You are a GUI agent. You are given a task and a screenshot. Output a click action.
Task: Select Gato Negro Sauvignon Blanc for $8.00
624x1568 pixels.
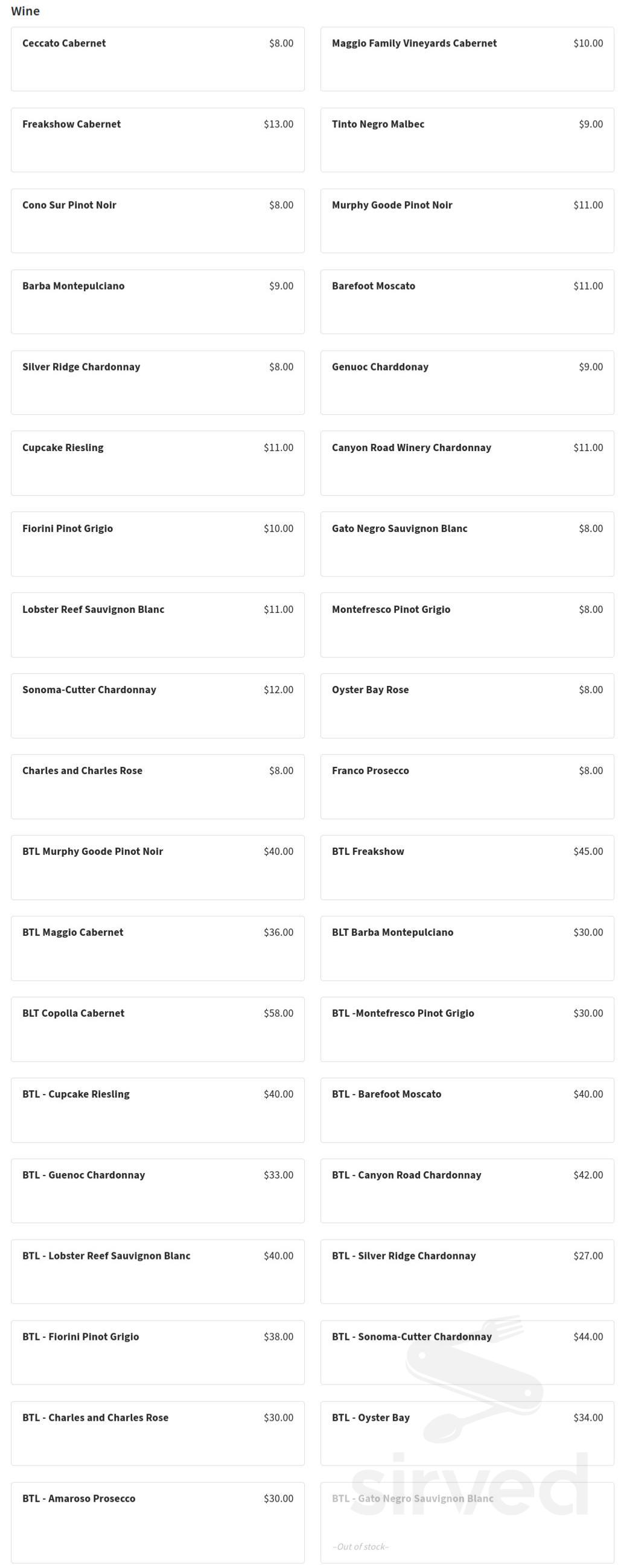(x=467, y=544)
